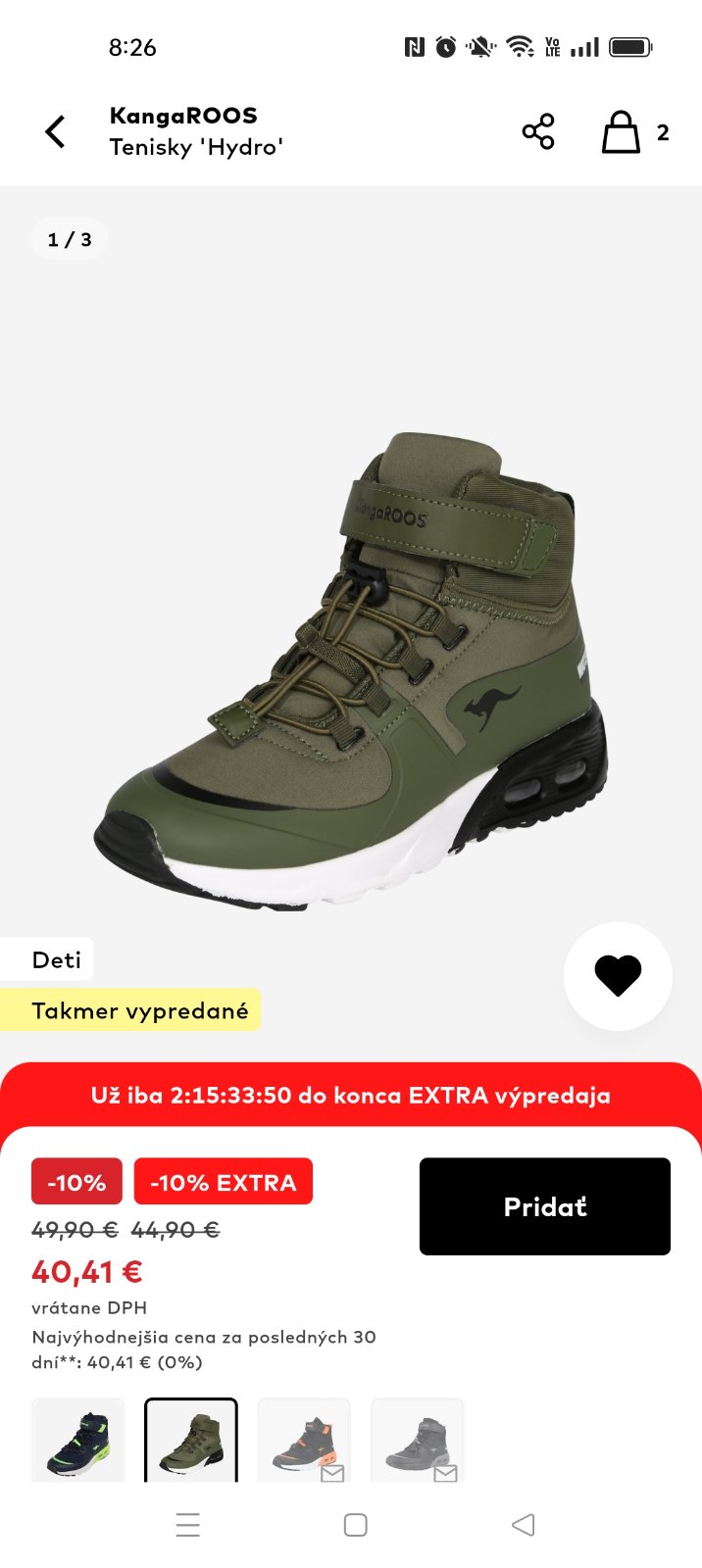Go to the home screen via navigation bar

pyautogui.click(x=355, y=1525)
